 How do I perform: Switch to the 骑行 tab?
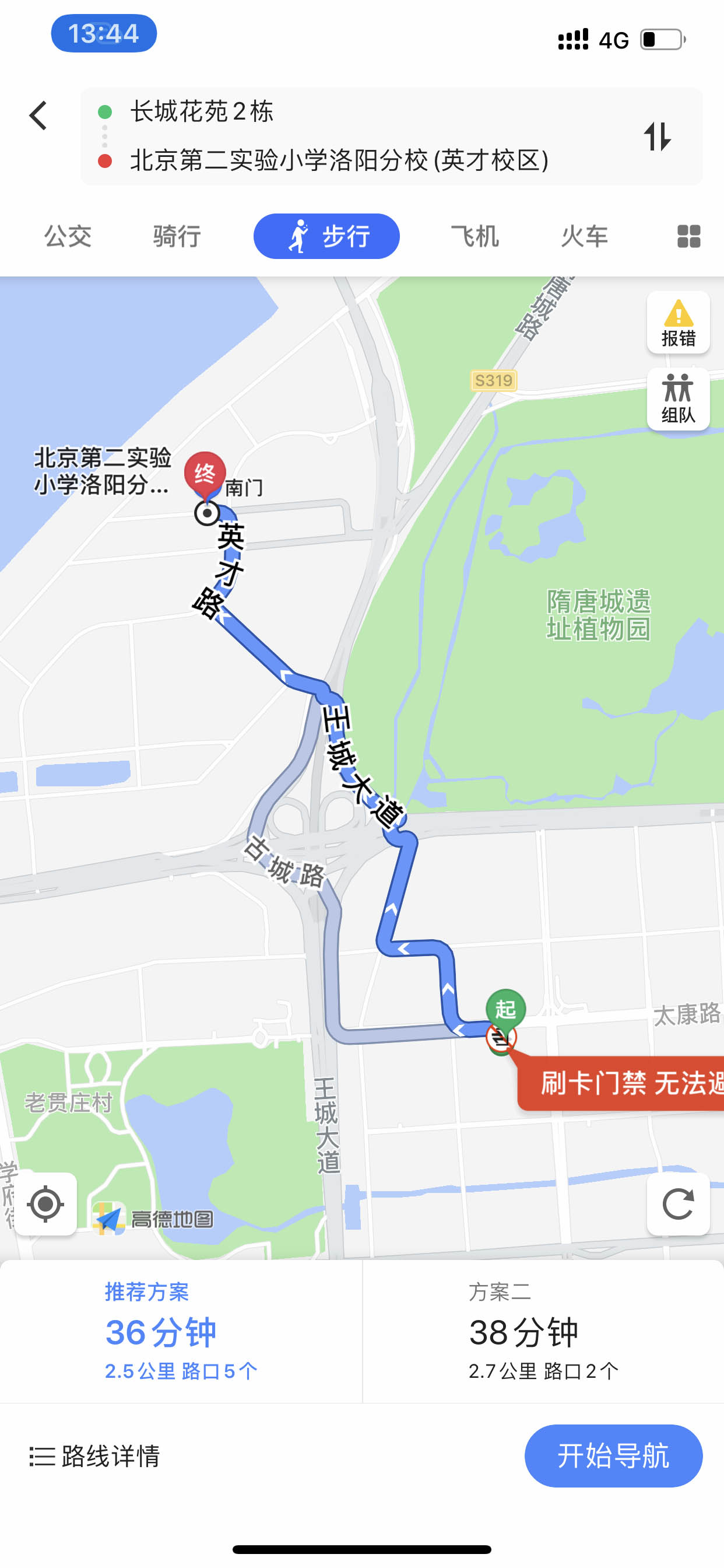click(x=177, y=236)
